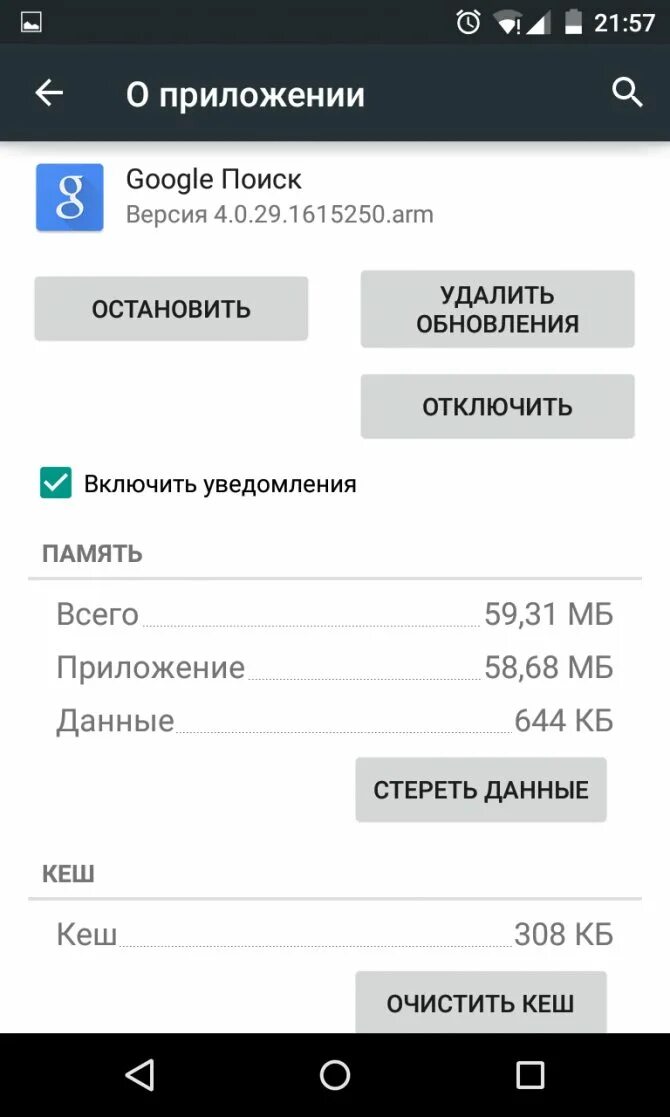
Task: Select УДАЛИТЬ ОБНОВЛЕНИЯ
Action: pos(497,309)
